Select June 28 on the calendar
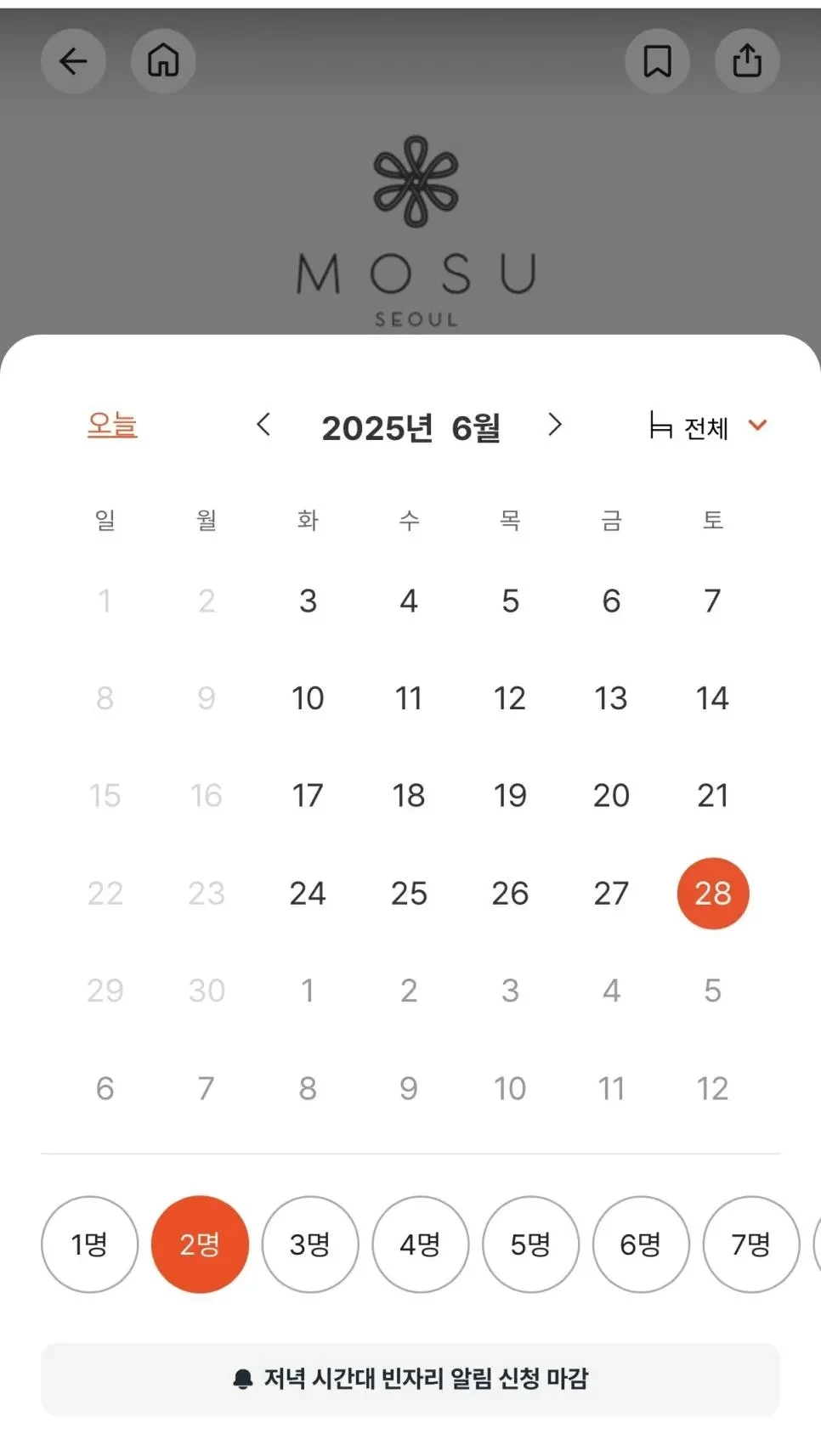The width and height of the screenshot is (821, 1456). pos(712,893)
